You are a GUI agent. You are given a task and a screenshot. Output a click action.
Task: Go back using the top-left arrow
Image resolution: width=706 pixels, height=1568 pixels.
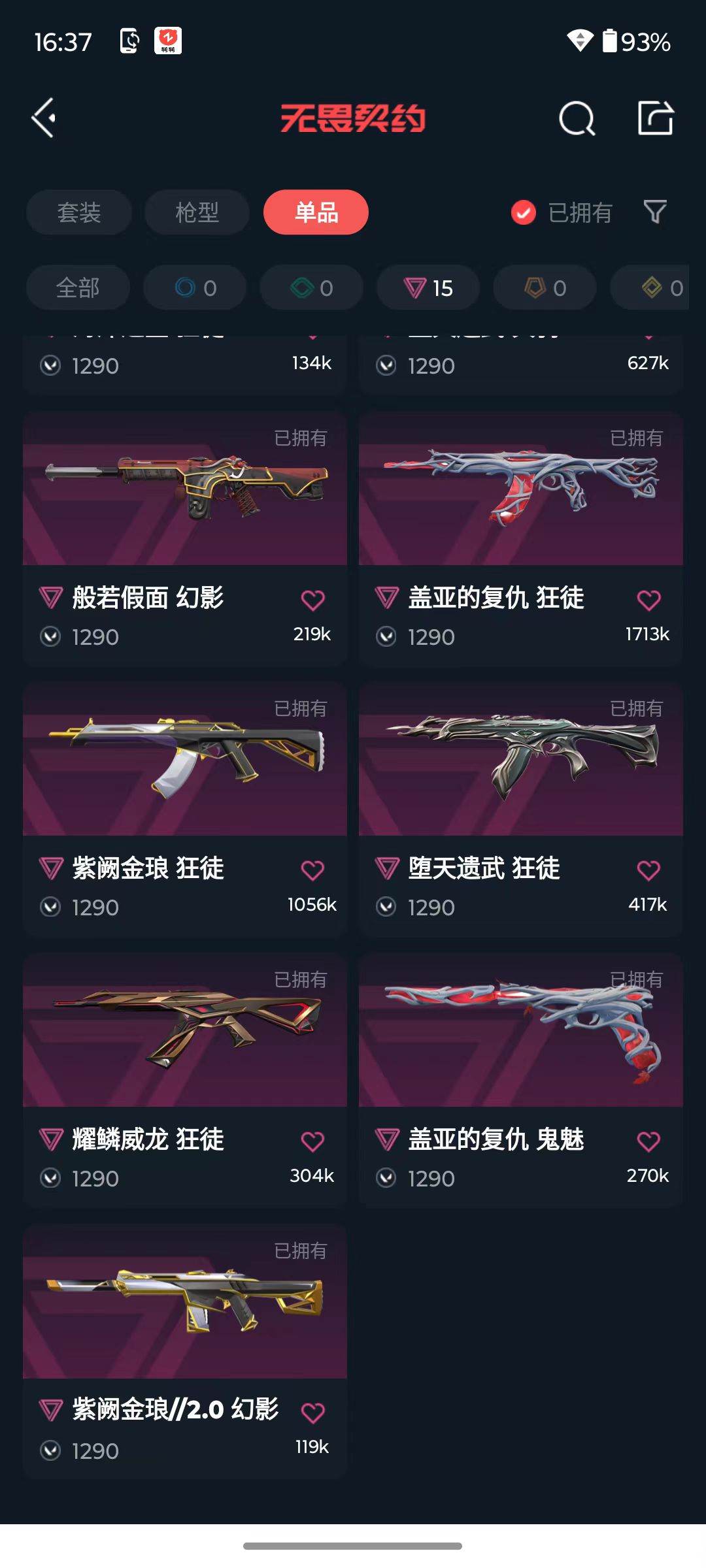point(44,118)
